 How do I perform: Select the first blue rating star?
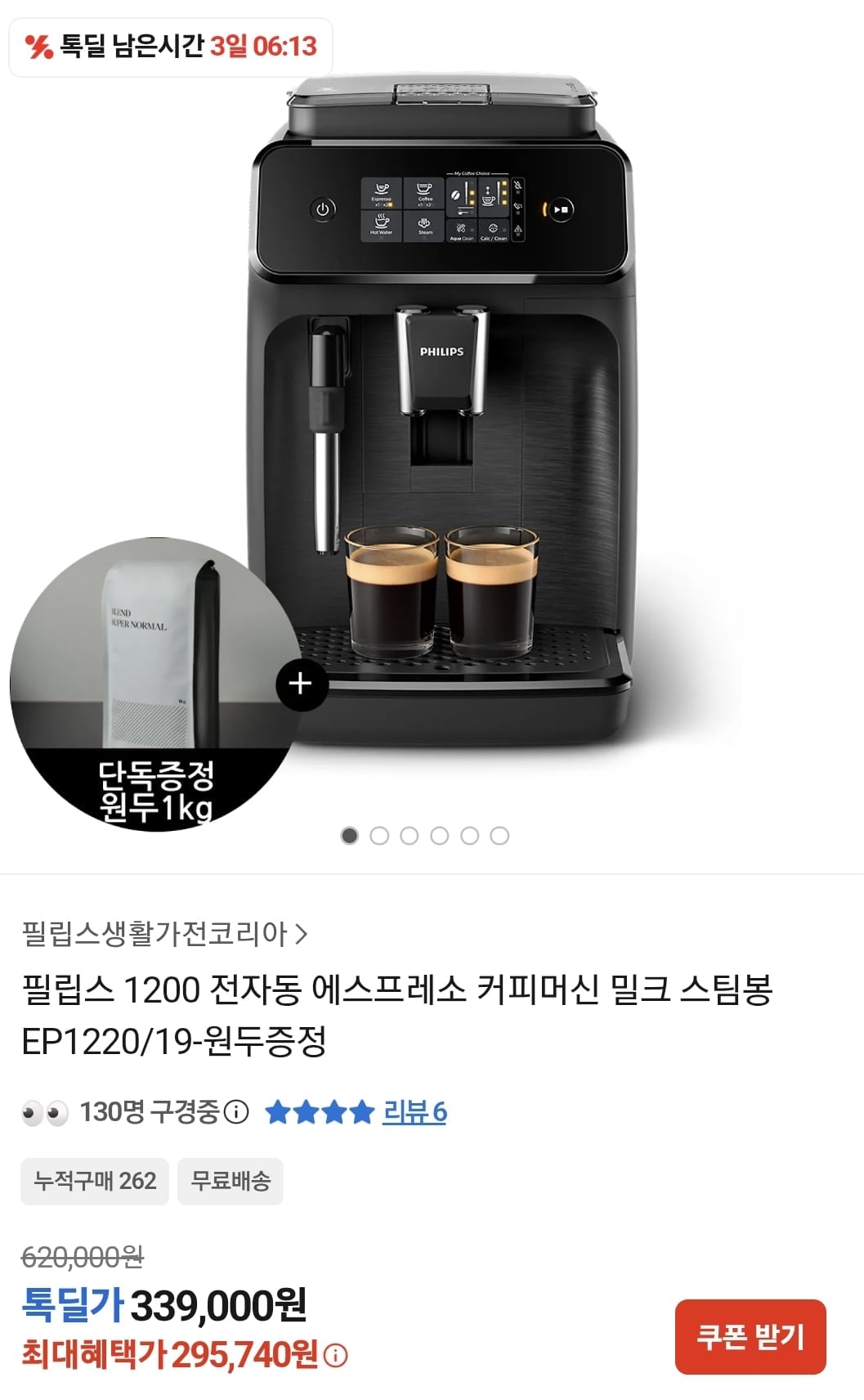tap(276, 1114)
